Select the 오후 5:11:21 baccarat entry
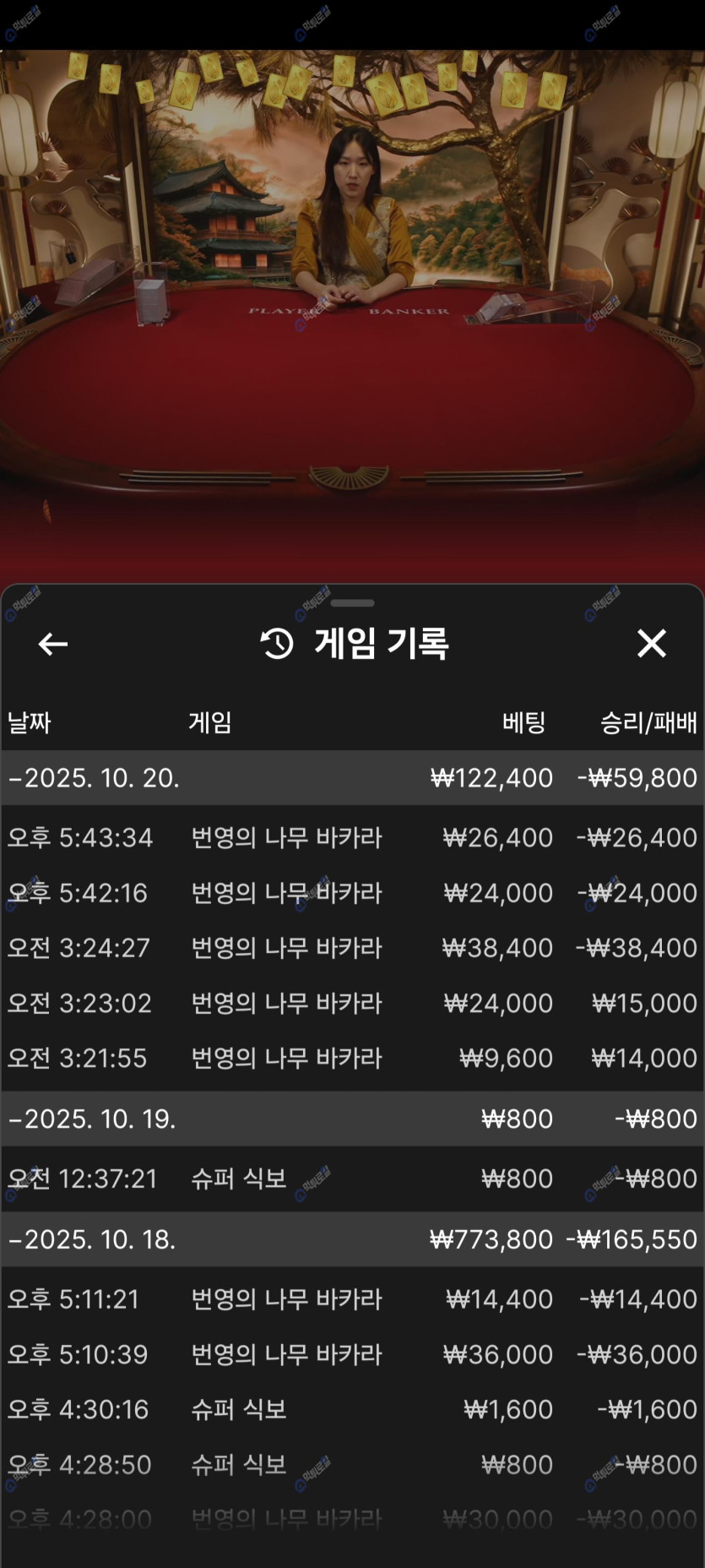 click(x=352, y=1299)
